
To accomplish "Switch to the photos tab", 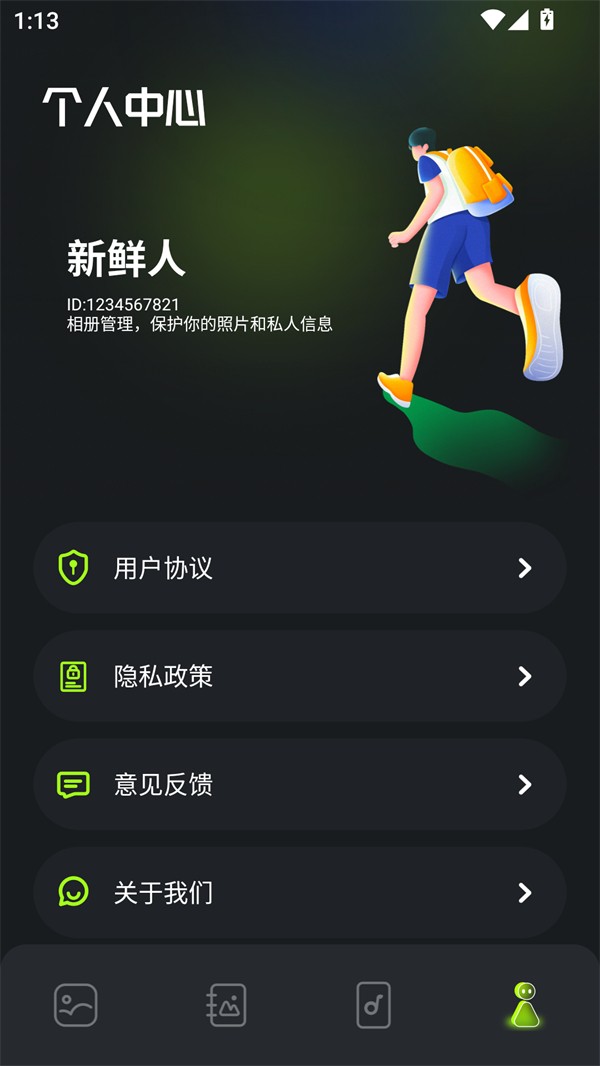I will (x=75, y=1005).
